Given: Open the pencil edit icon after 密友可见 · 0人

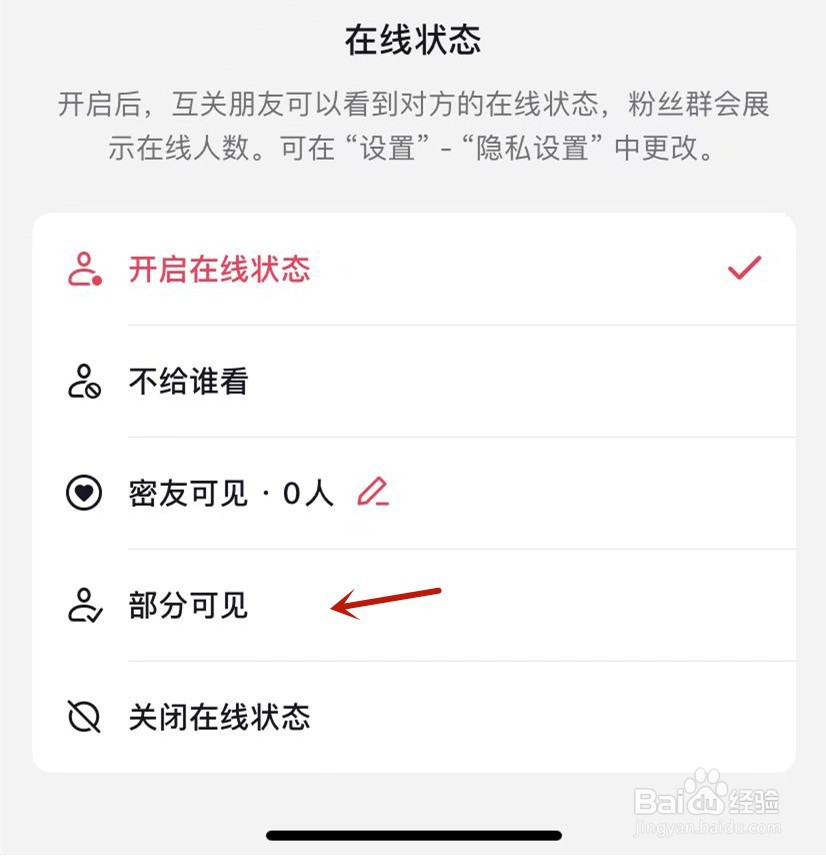Looking at the screenshot, I should click(374, 493).
